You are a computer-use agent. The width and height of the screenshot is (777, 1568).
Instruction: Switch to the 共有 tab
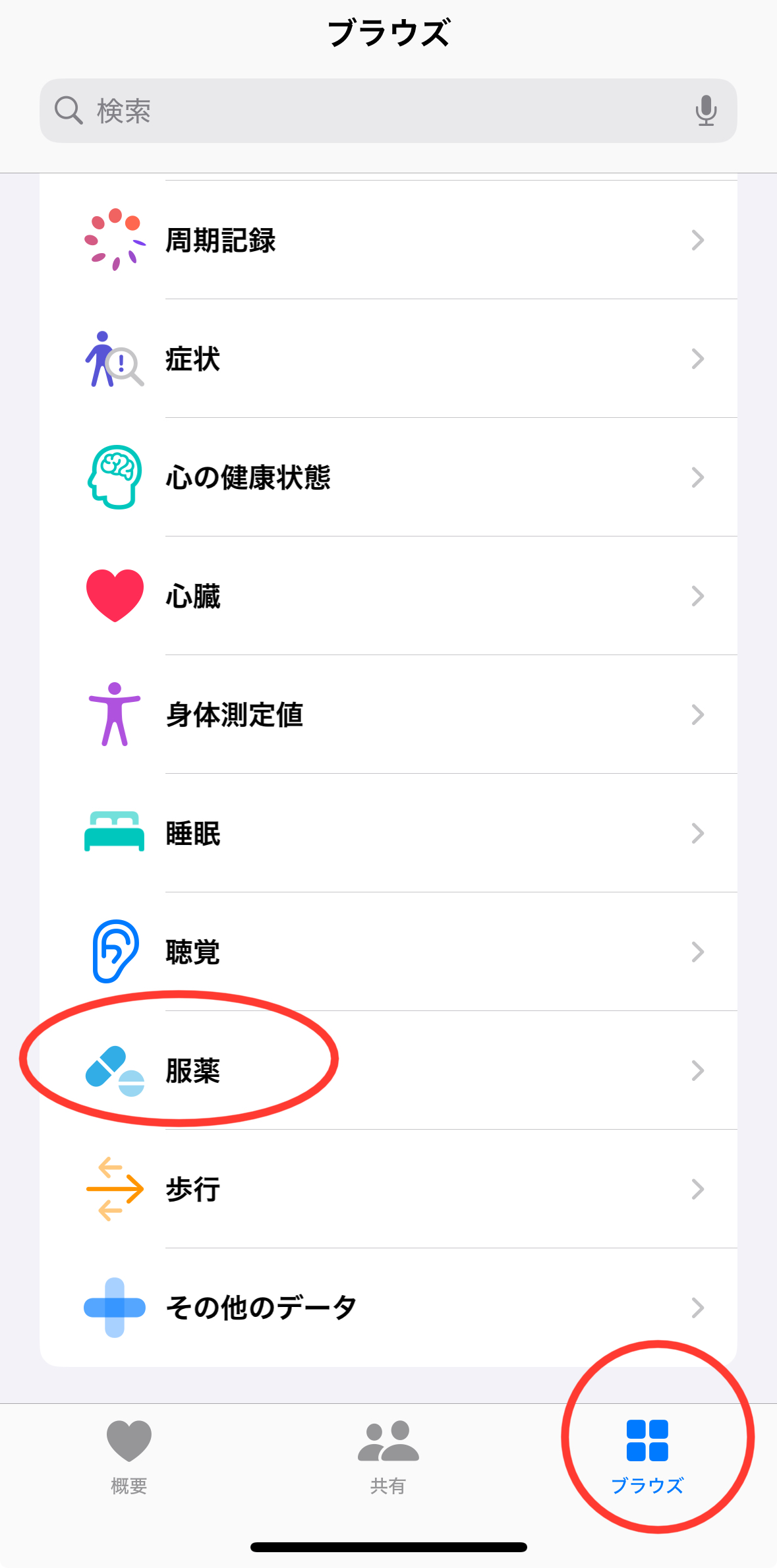click(x=388, y=1457)
